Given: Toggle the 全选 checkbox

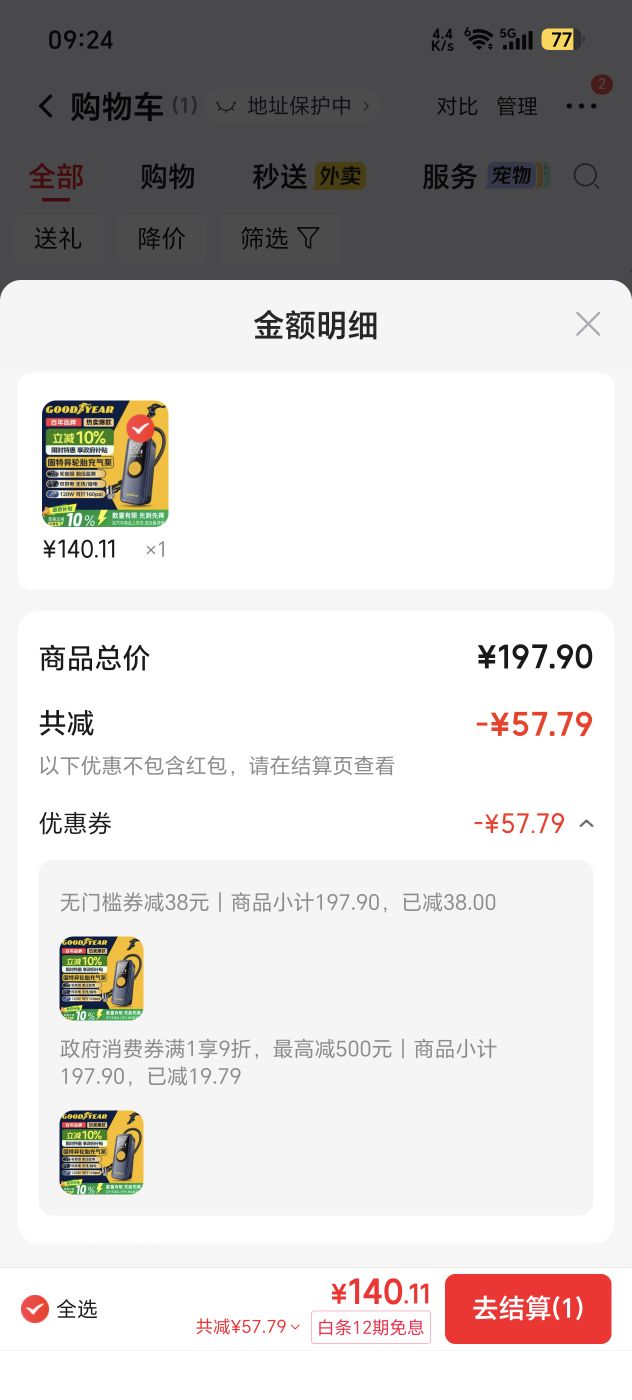Looking at the screenshot, I should pos(35,1308).
